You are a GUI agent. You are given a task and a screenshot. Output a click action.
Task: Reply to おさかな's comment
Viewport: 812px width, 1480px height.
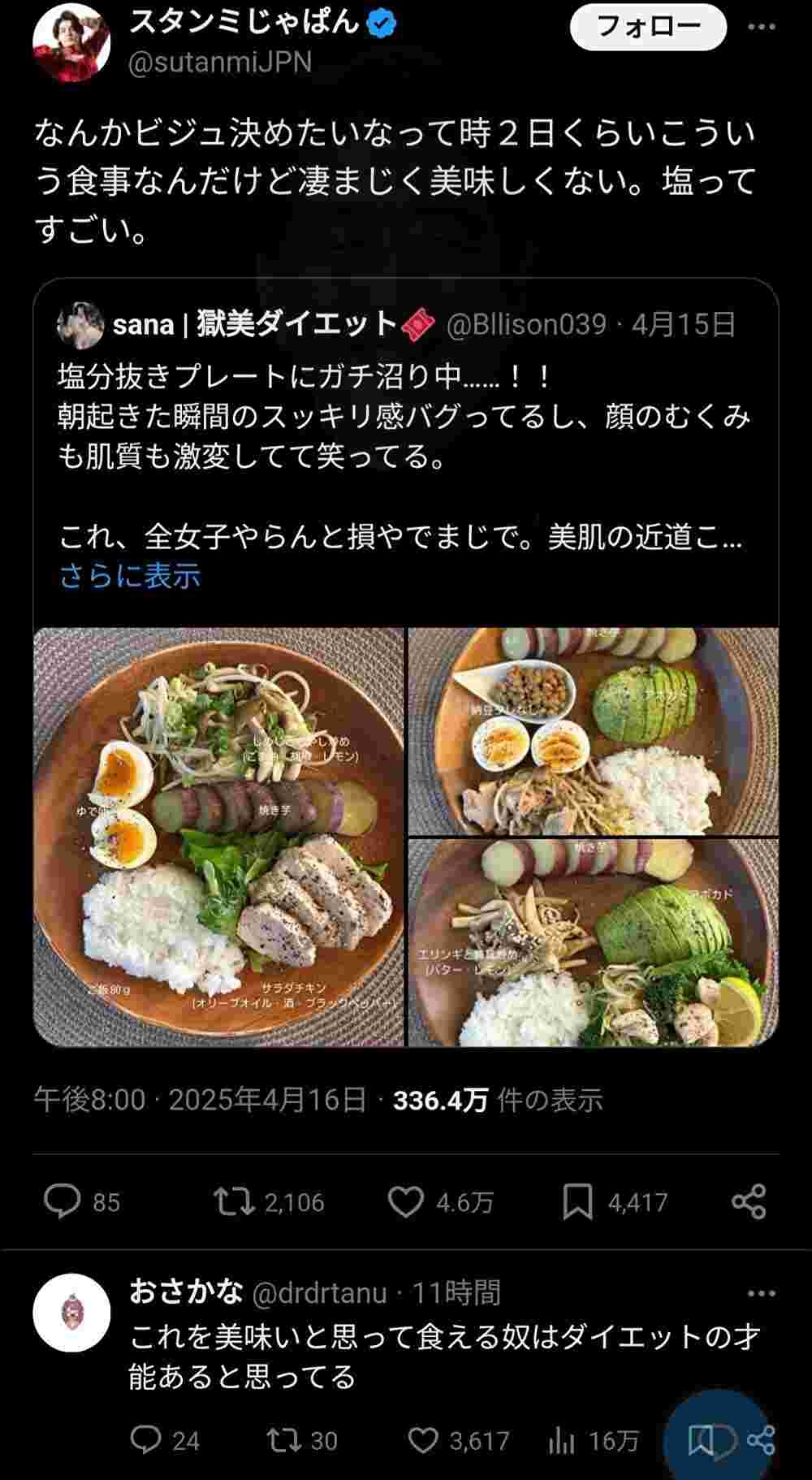[x=146, y=1440]
